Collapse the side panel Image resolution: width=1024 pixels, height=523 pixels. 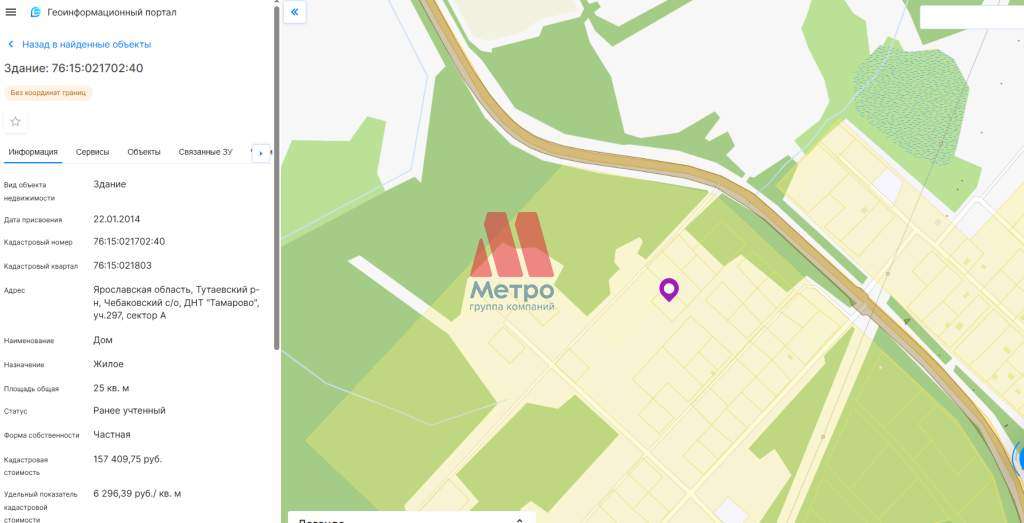tap(295, 12)
